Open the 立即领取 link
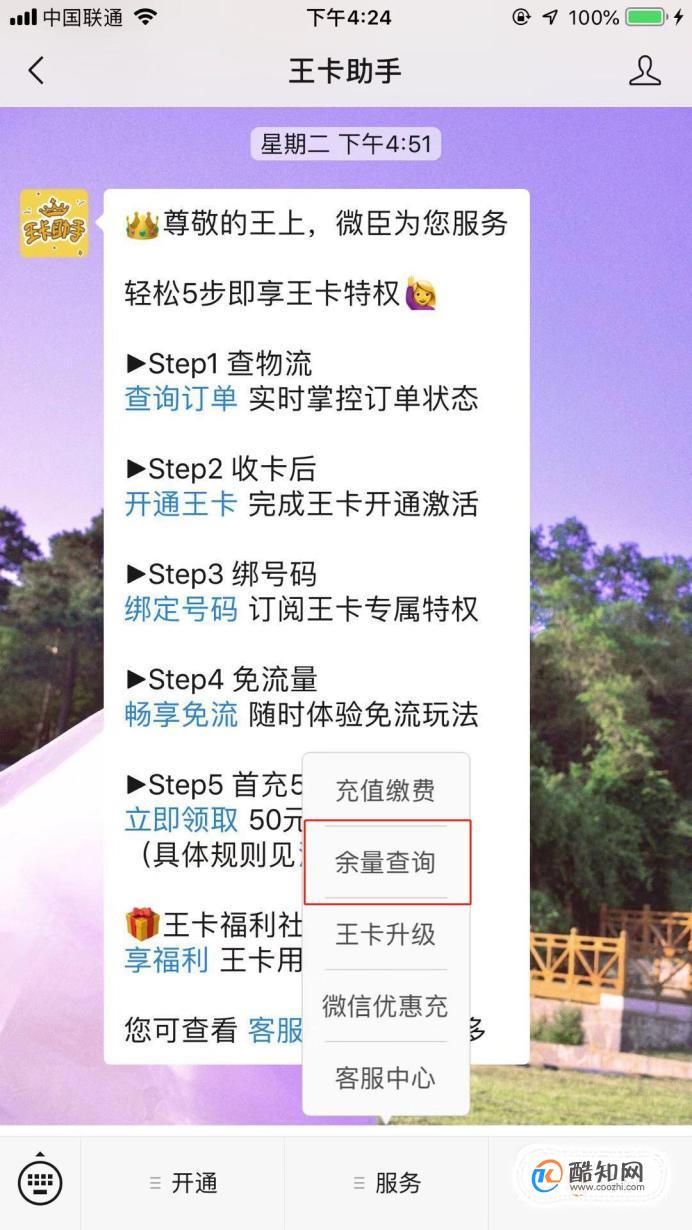This screenshot has width=692, height=1230. [x=180, y=820]
